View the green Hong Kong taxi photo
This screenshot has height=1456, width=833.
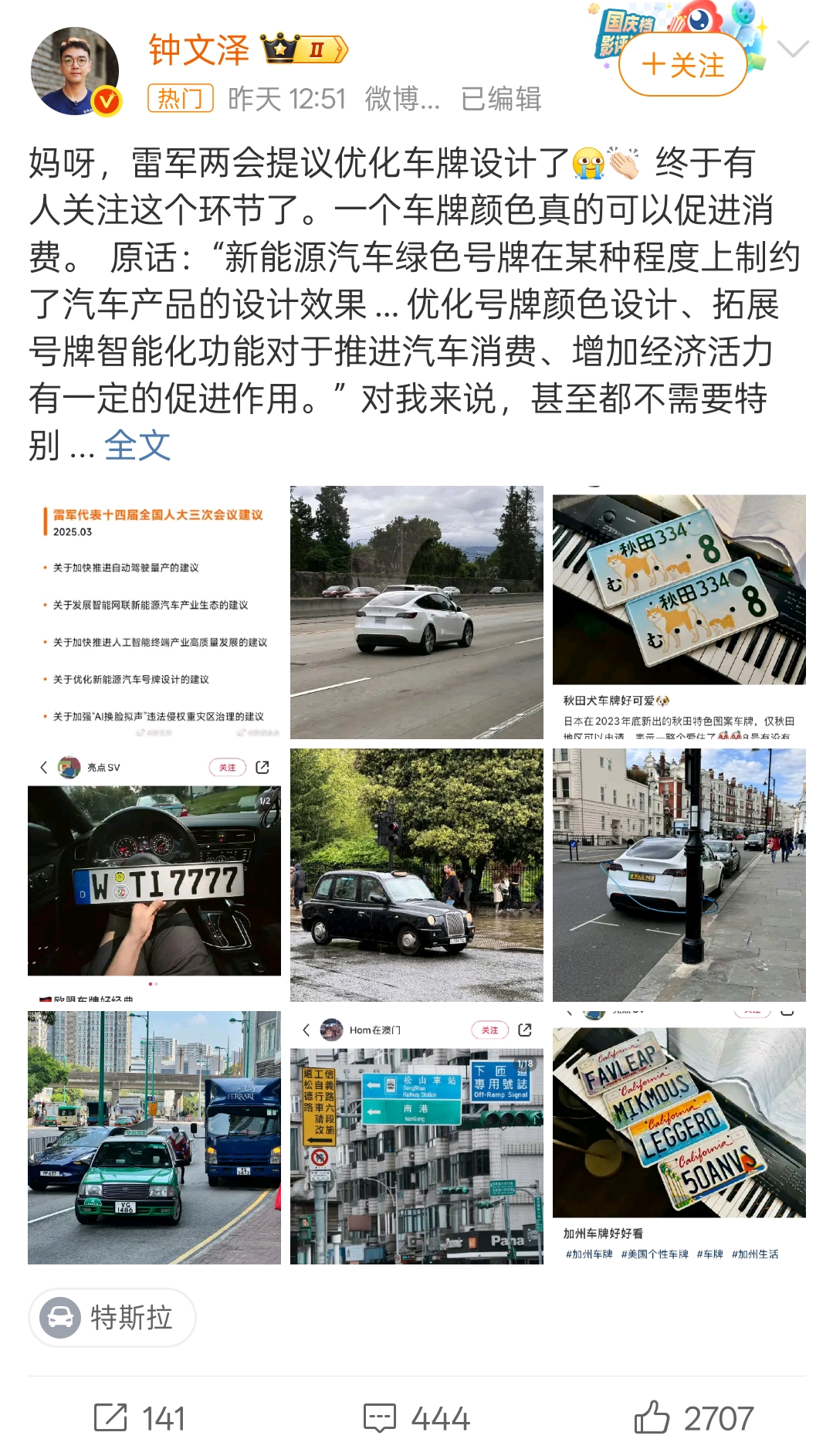(x=154, y=1137)
